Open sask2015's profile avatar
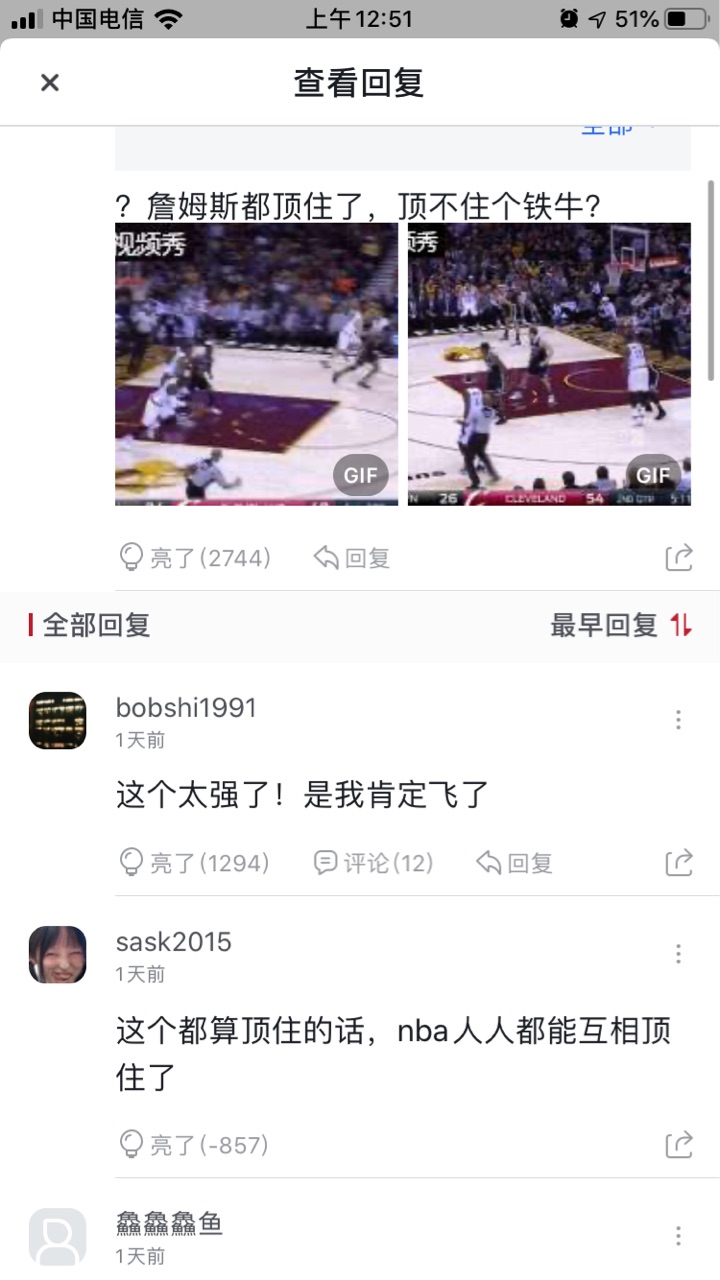 click(x=57, y=954)
